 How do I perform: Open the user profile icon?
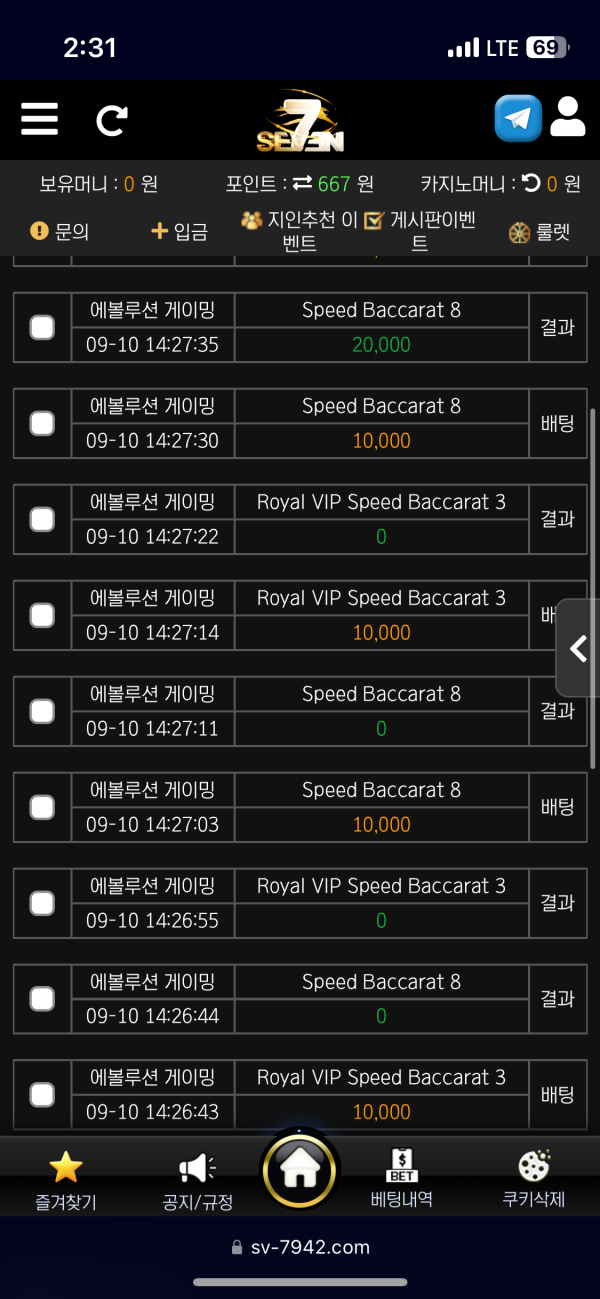tap(567, 118)
